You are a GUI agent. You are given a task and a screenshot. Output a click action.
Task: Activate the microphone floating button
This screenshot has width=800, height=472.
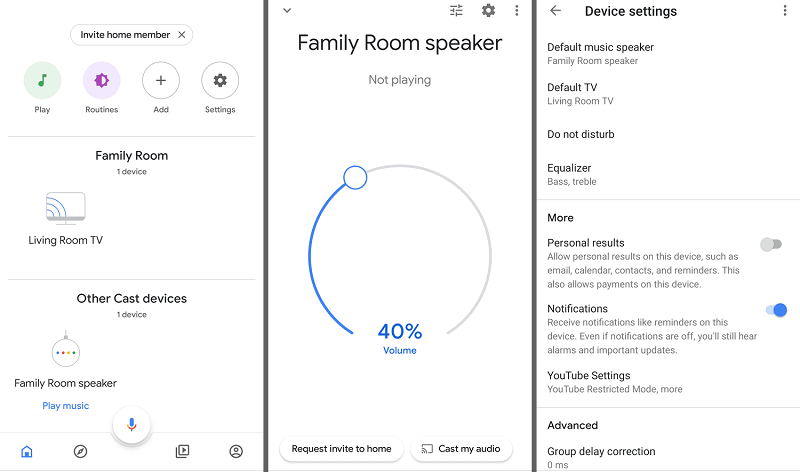[131, 424]
